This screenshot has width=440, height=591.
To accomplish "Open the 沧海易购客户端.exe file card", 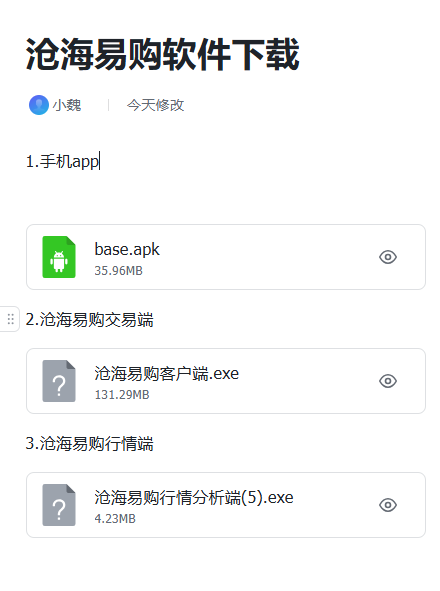I will [225, 381].
